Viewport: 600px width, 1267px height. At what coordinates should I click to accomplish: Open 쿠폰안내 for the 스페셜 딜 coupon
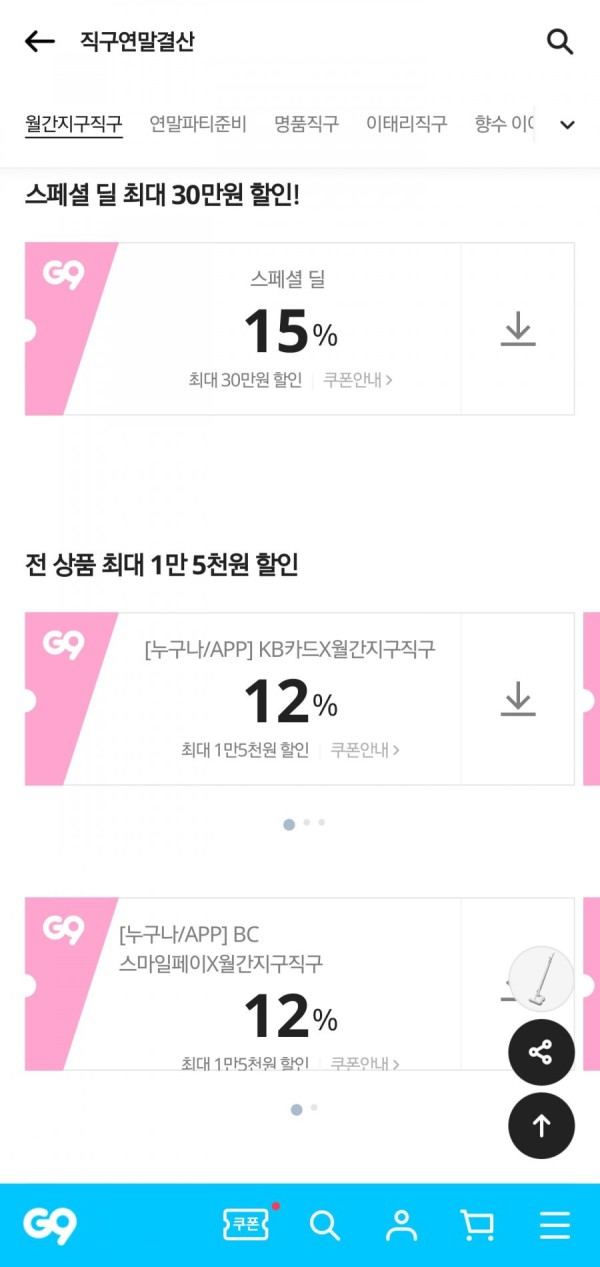point(357,380)
